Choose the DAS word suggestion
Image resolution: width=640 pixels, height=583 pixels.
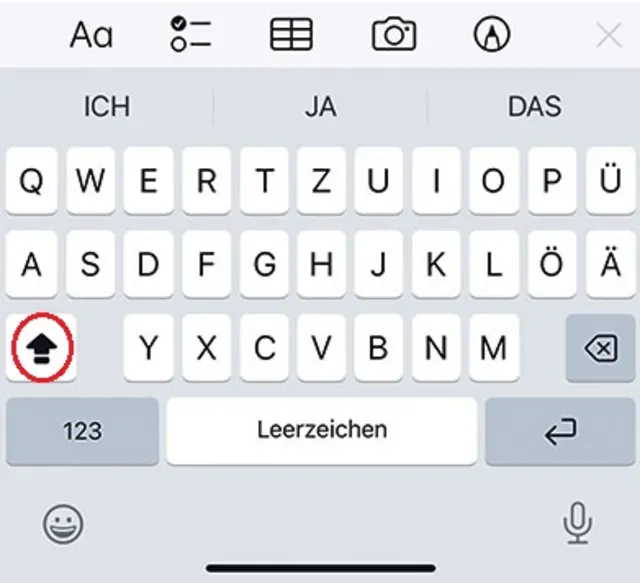[534, 106]
